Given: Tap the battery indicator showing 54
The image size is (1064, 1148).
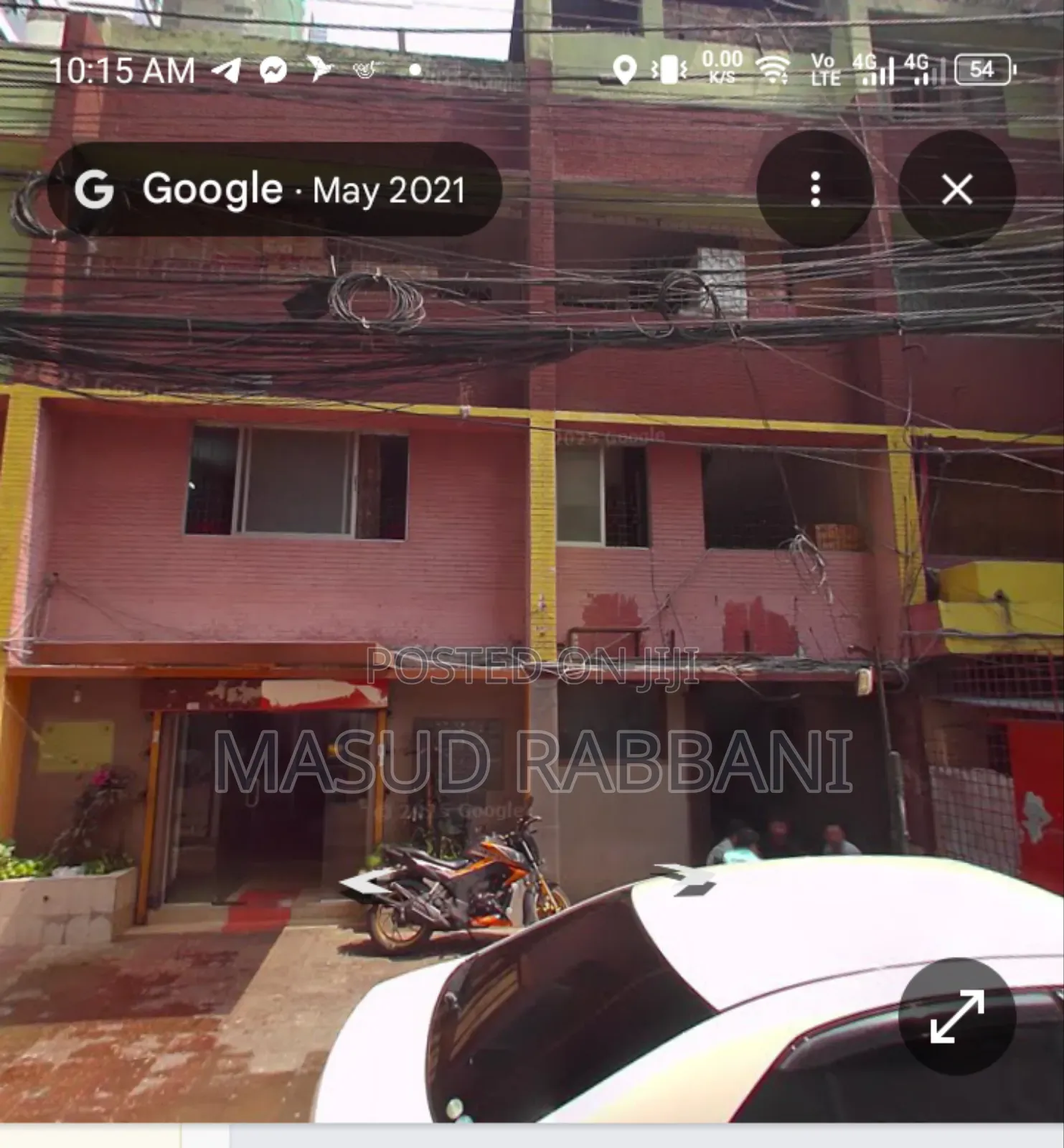Looking at the screenshot, I should coord(982,68).
